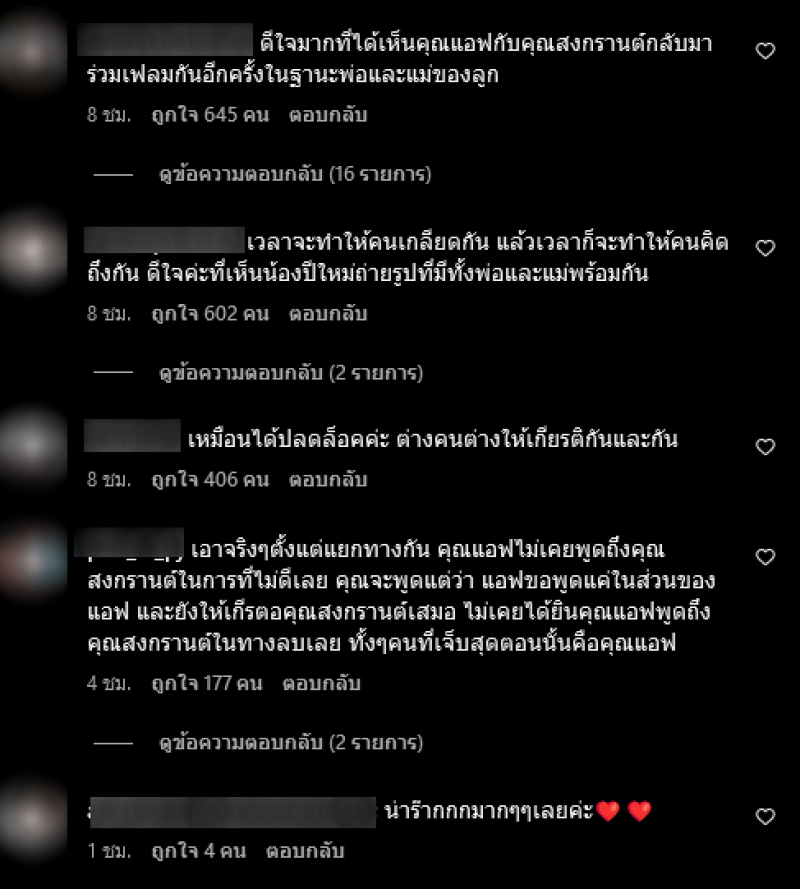Reply to the comment with 602 likes
The height and width of the screenshot is (889, 800).
click(328, 314)
